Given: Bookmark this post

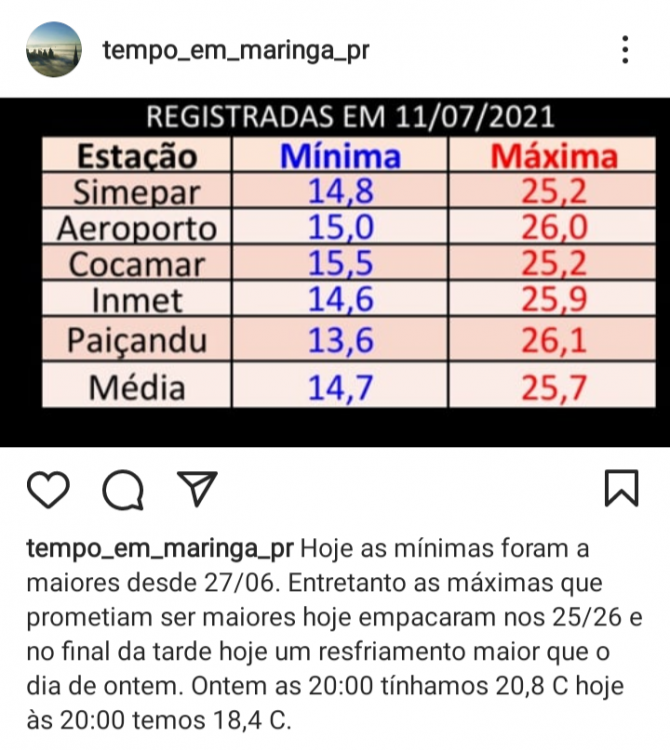Looking at the screenshot, I should (x=621, y=488).
